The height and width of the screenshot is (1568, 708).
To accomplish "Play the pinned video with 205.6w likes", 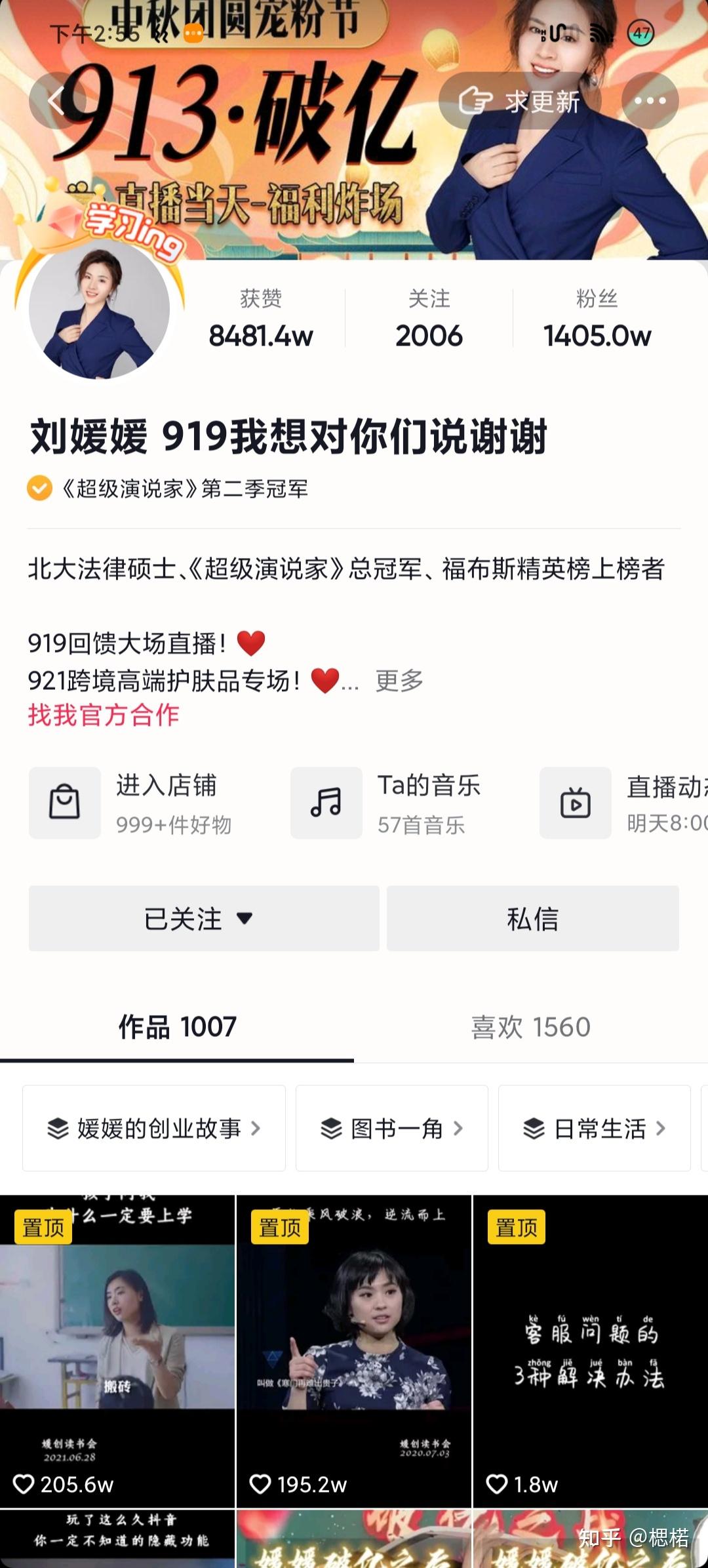I will coord(117,1351).
